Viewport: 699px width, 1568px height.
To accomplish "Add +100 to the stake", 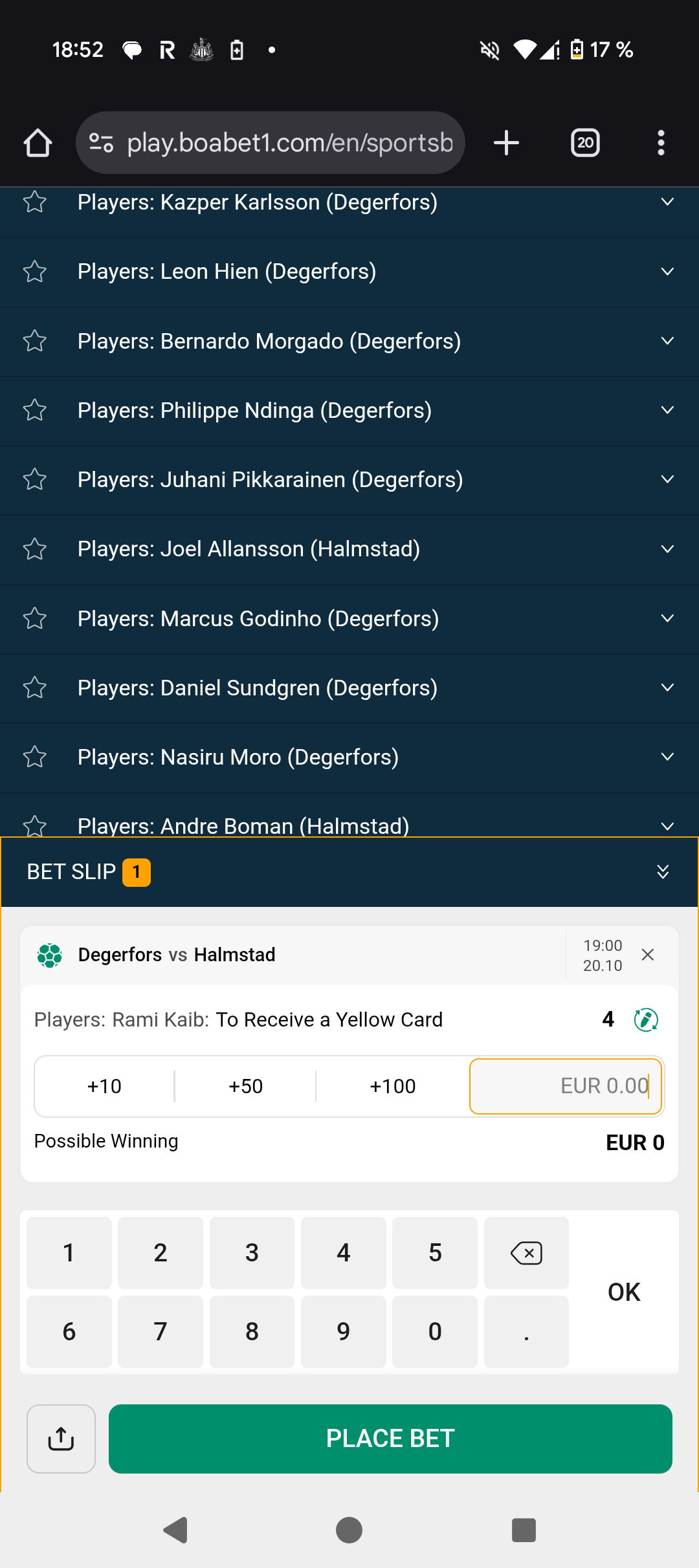I will click(392, 1086).
